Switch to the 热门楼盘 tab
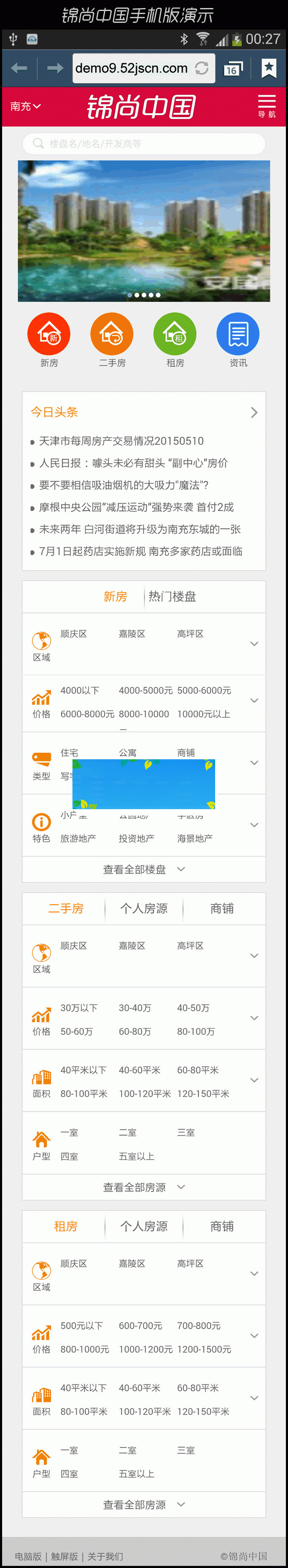This screenshot has height=1568, width=288. click(x=172, y=597)
